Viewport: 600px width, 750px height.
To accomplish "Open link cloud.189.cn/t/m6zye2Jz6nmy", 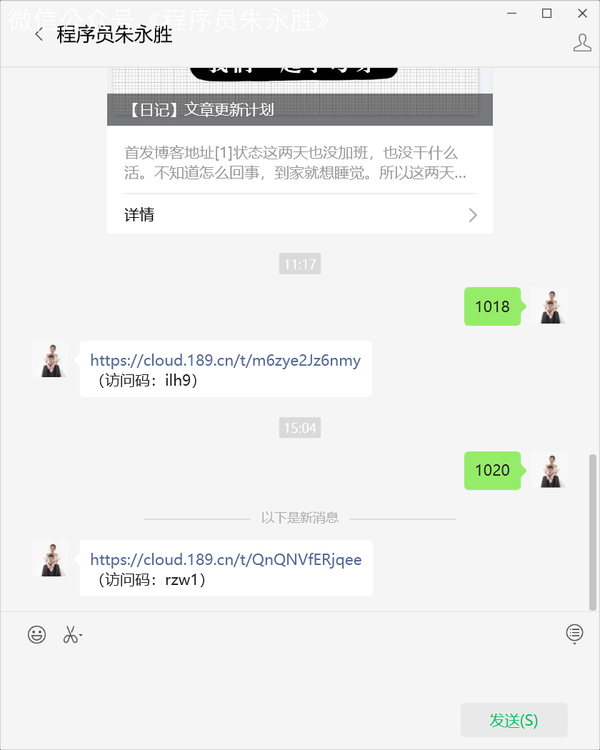I will point(225,360).
